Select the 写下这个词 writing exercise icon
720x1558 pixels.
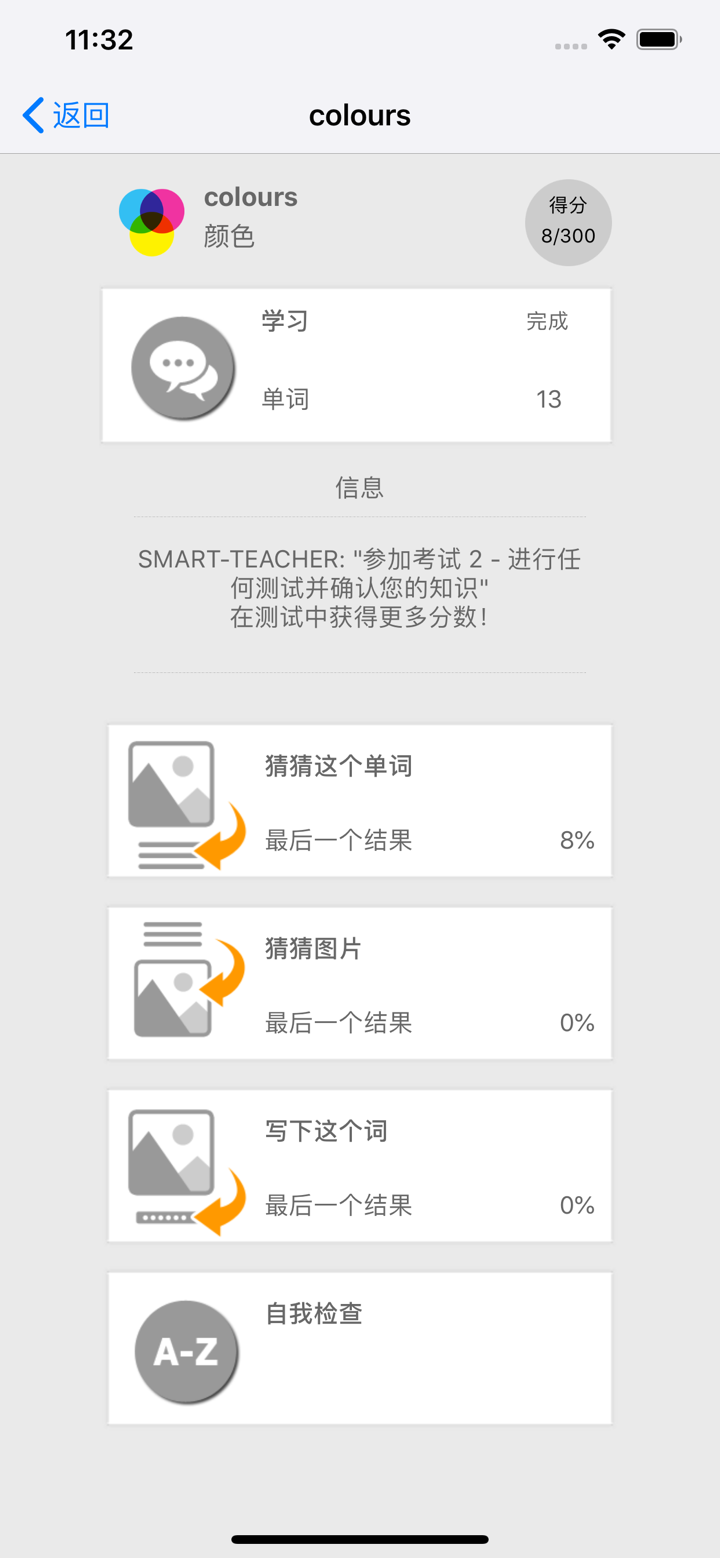tap(170, 1163)
